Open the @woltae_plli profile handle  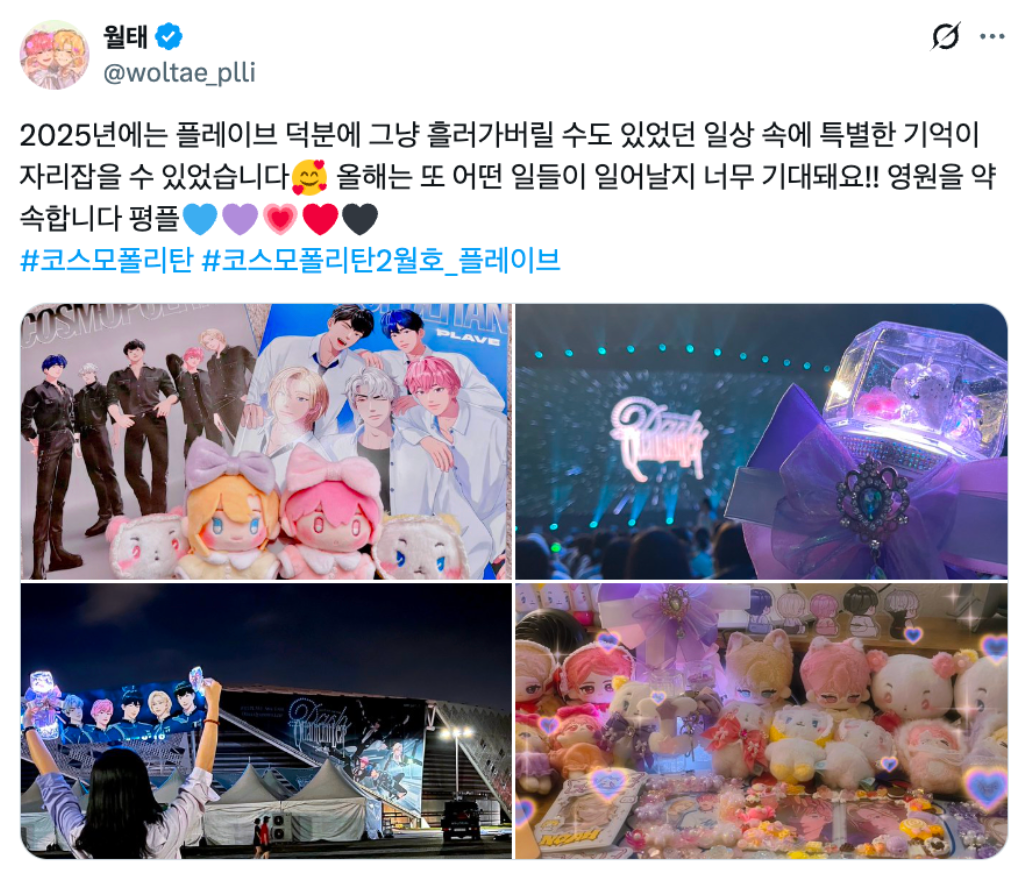point(178,73)
